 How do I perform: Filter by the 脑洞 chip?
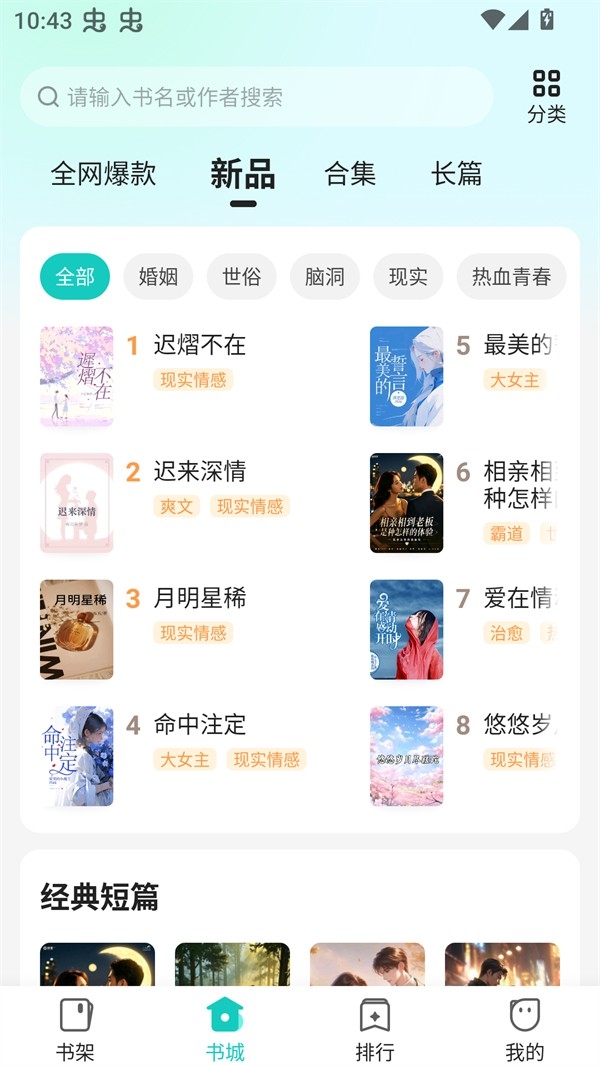(x=324, y=277)
